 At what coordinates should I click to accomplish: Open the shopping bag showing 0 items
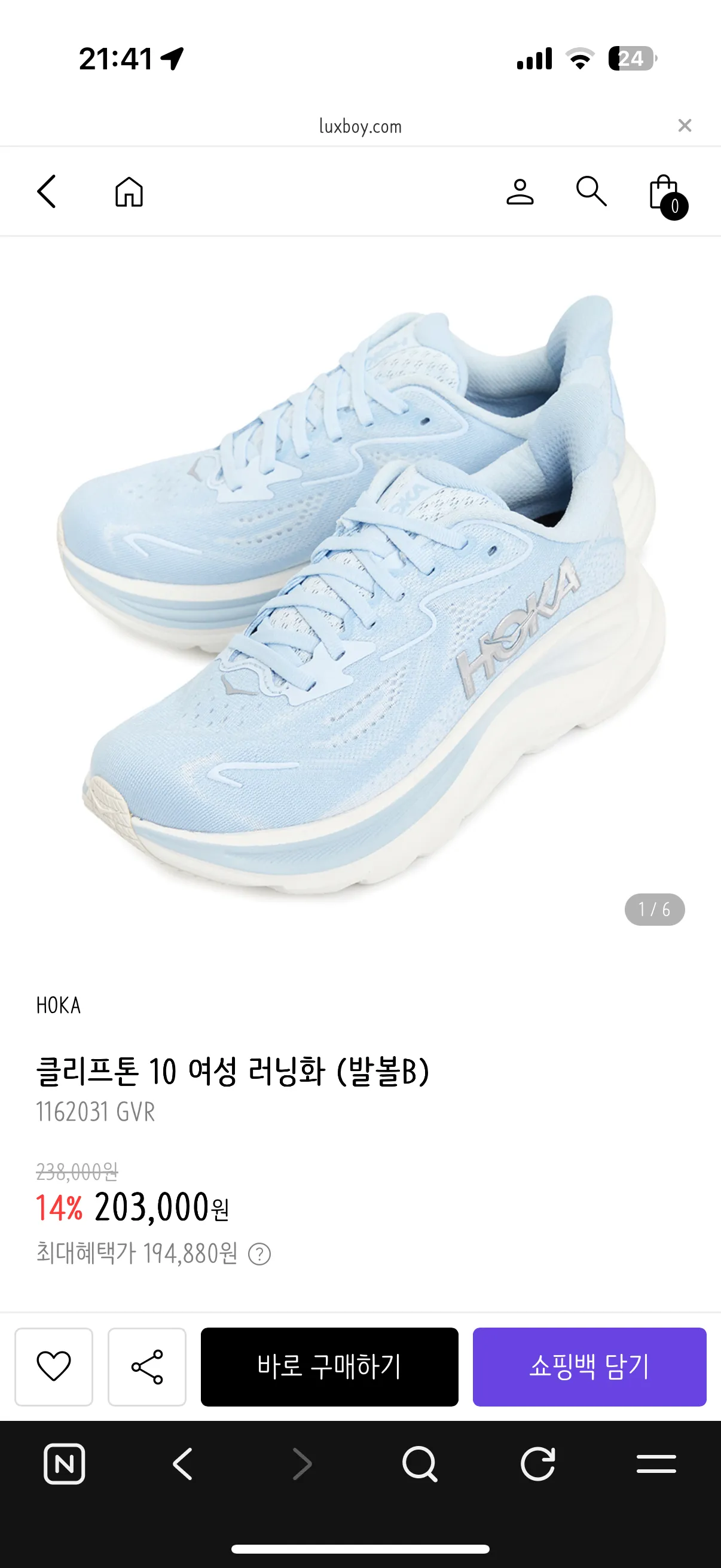(663, 192)
